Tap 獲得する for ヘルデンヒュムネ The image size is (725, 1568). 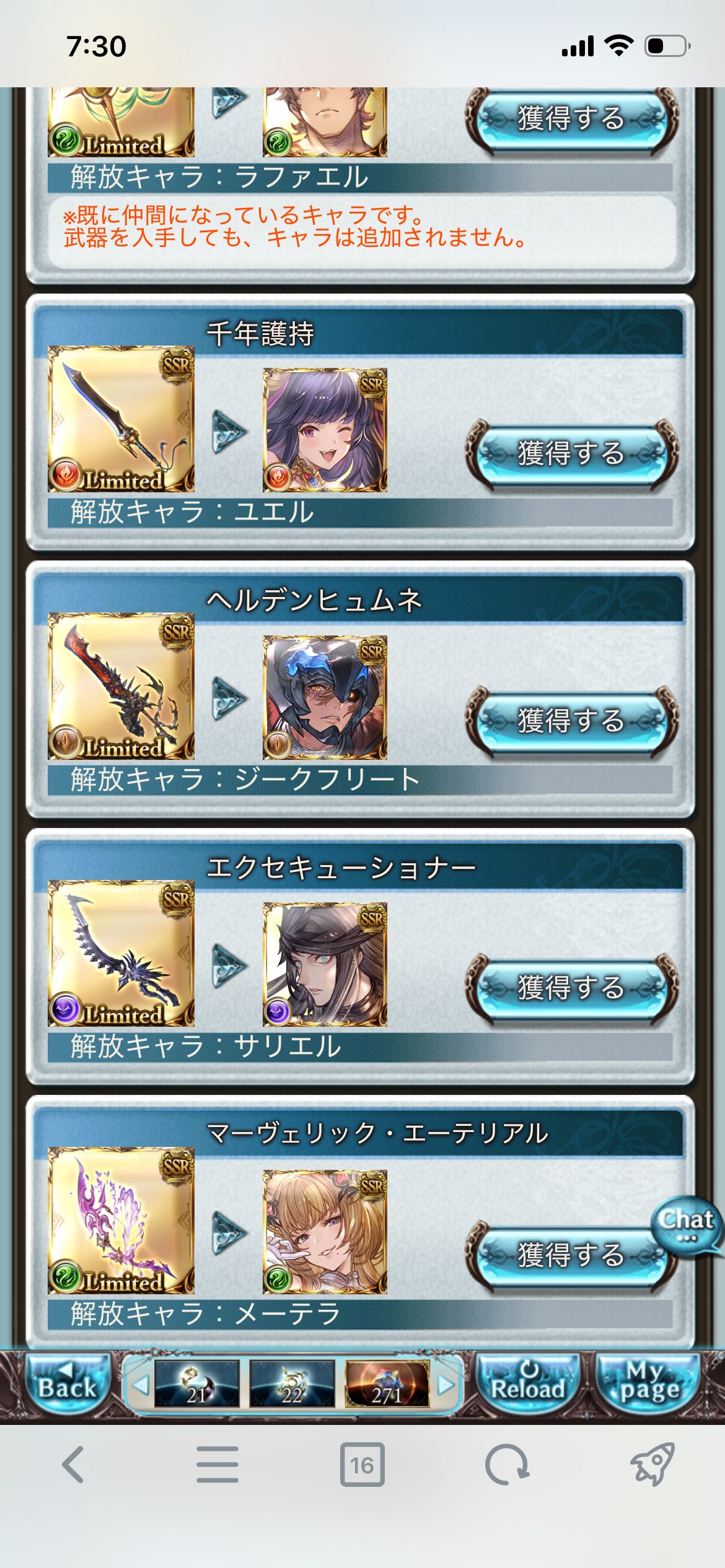point(571,721)
